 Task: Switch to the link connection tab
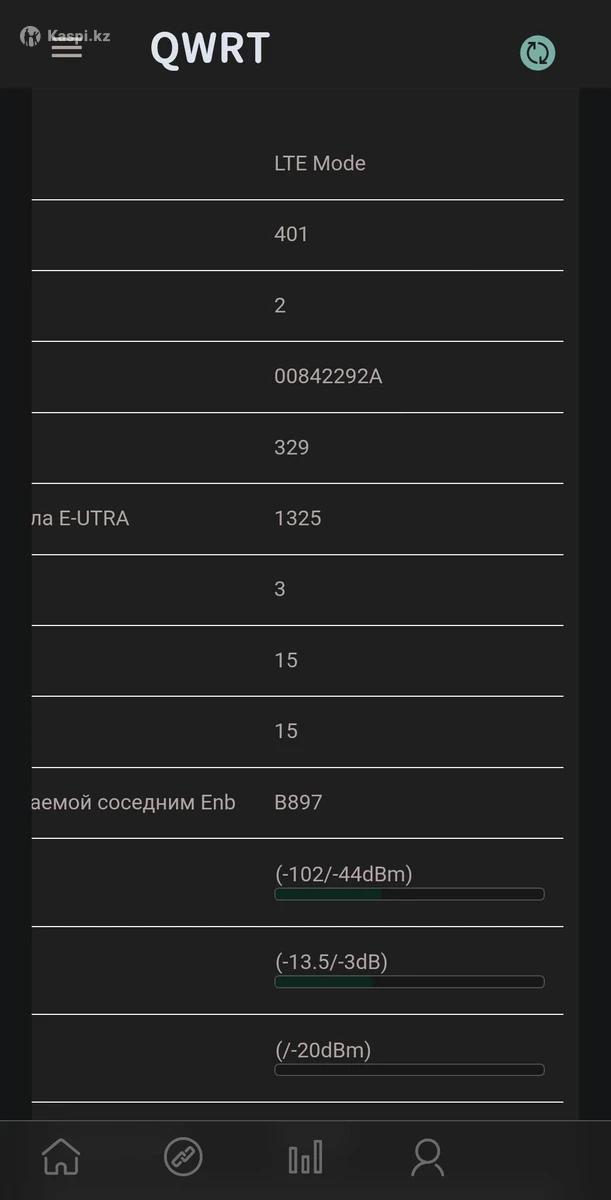[x=183, y=1157]
